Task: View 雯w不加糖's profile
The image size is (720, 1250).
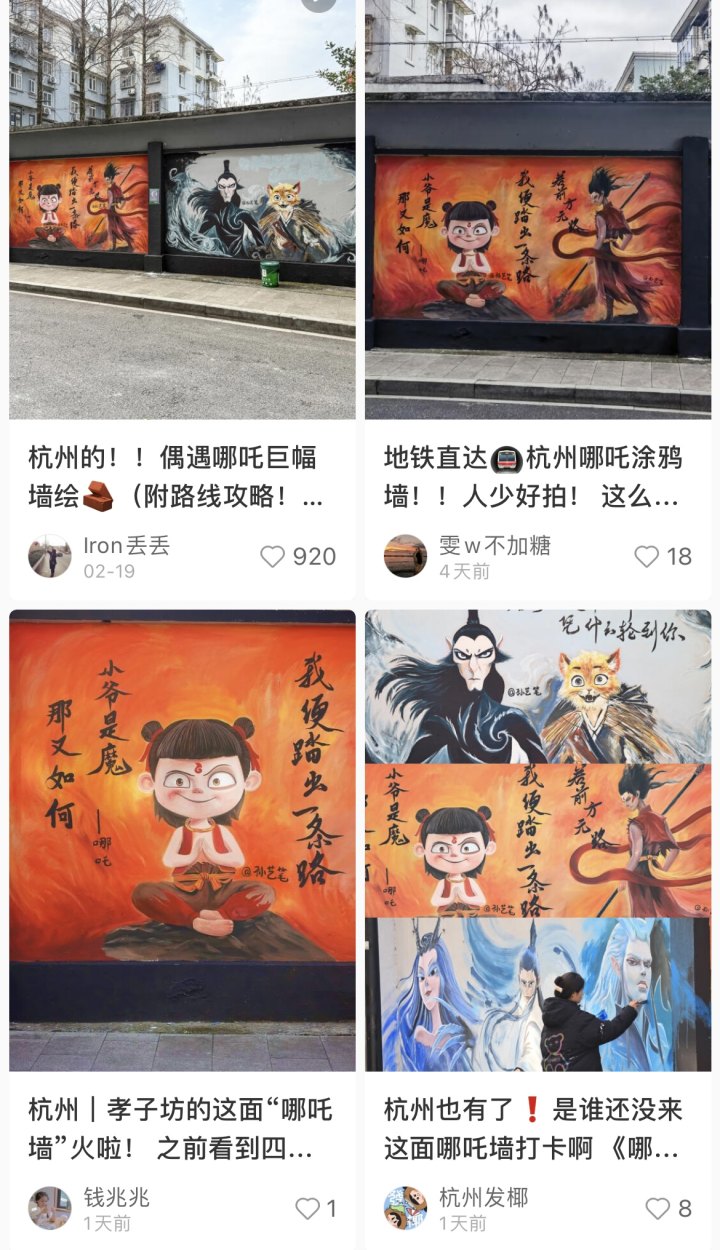Action: tap(406, 556)
